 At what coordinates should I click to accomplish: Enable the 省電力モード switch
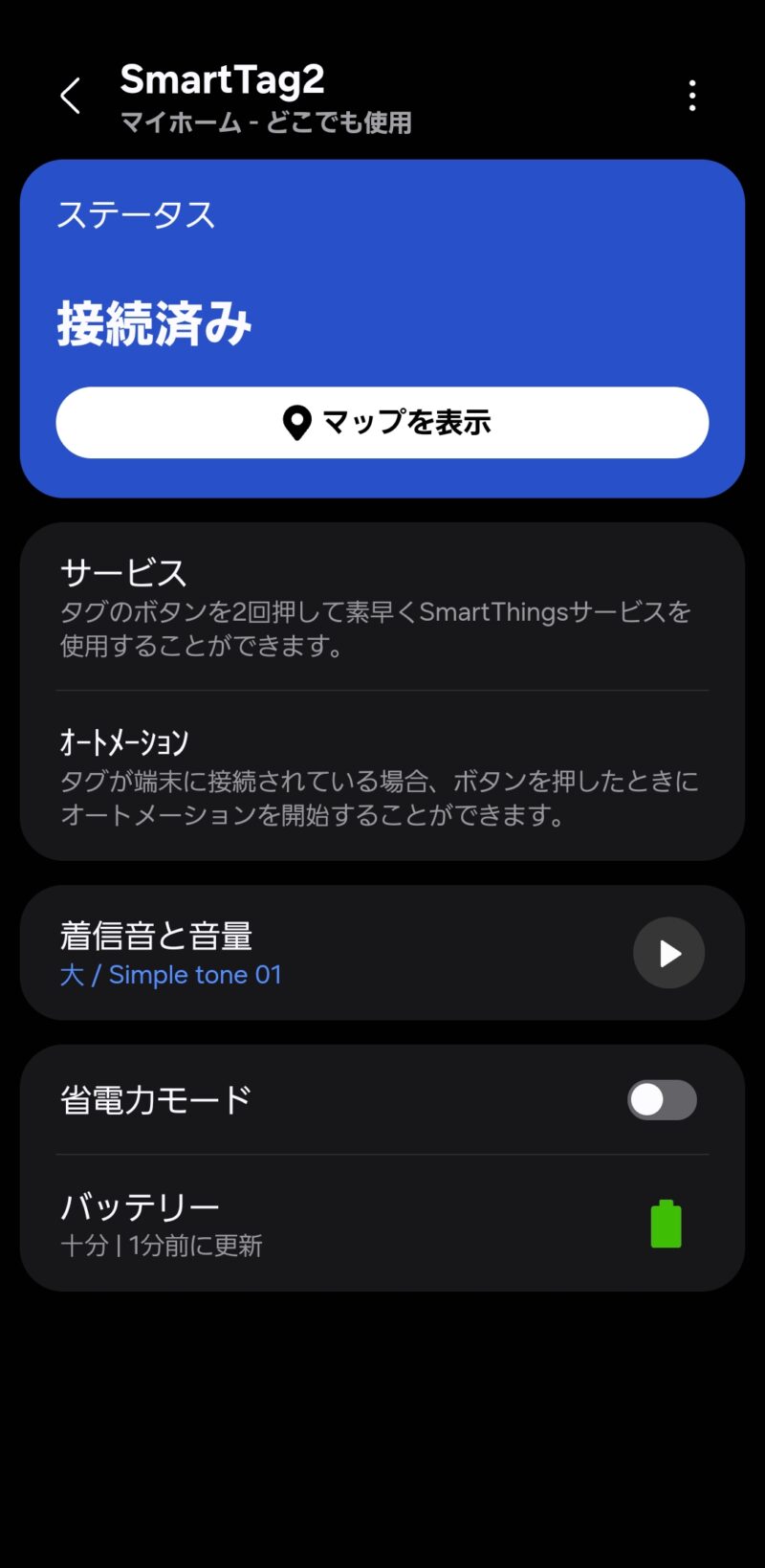662,1100
